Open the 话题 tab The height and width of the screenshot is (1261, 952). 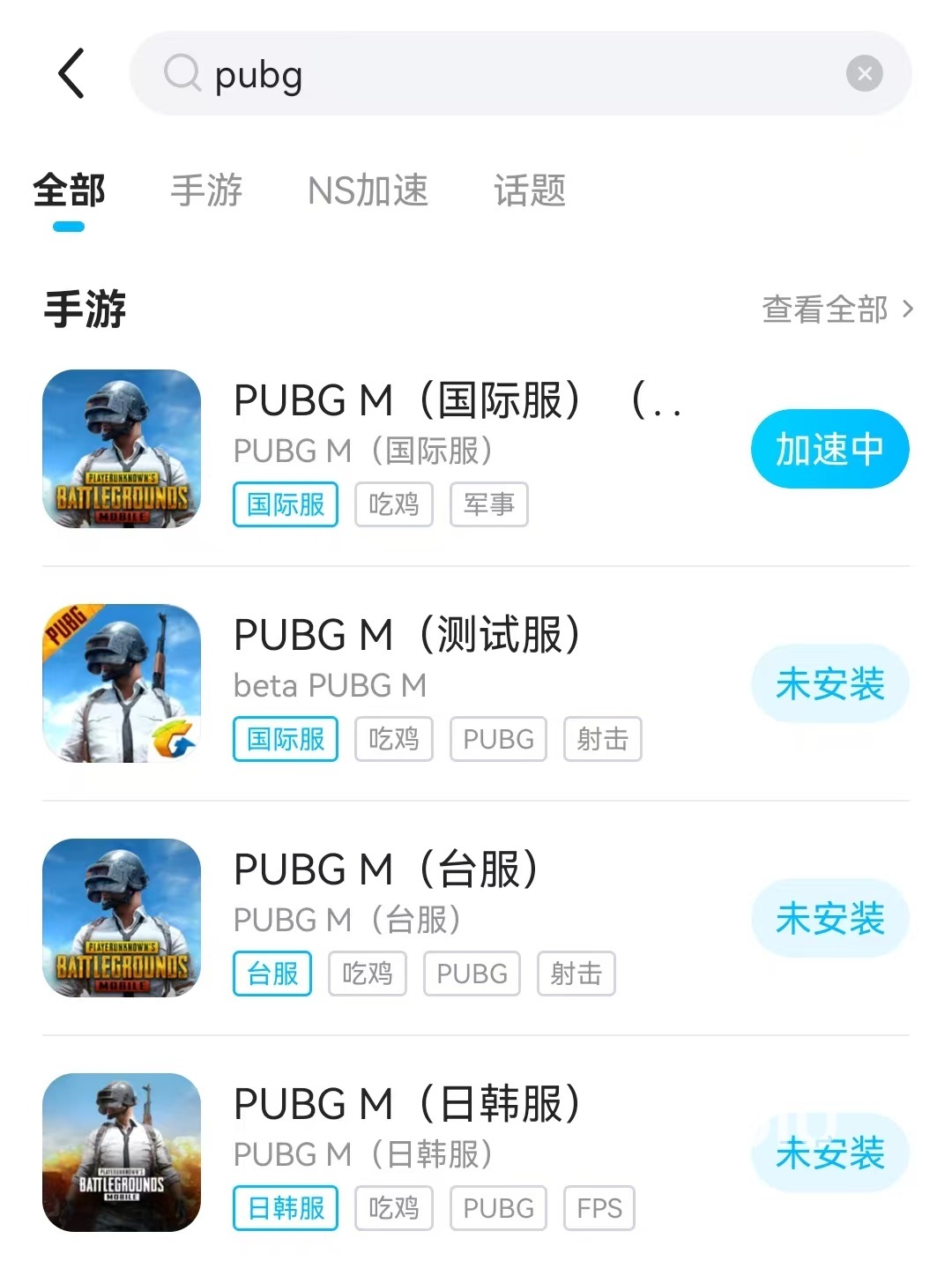[x=530, y=190]
